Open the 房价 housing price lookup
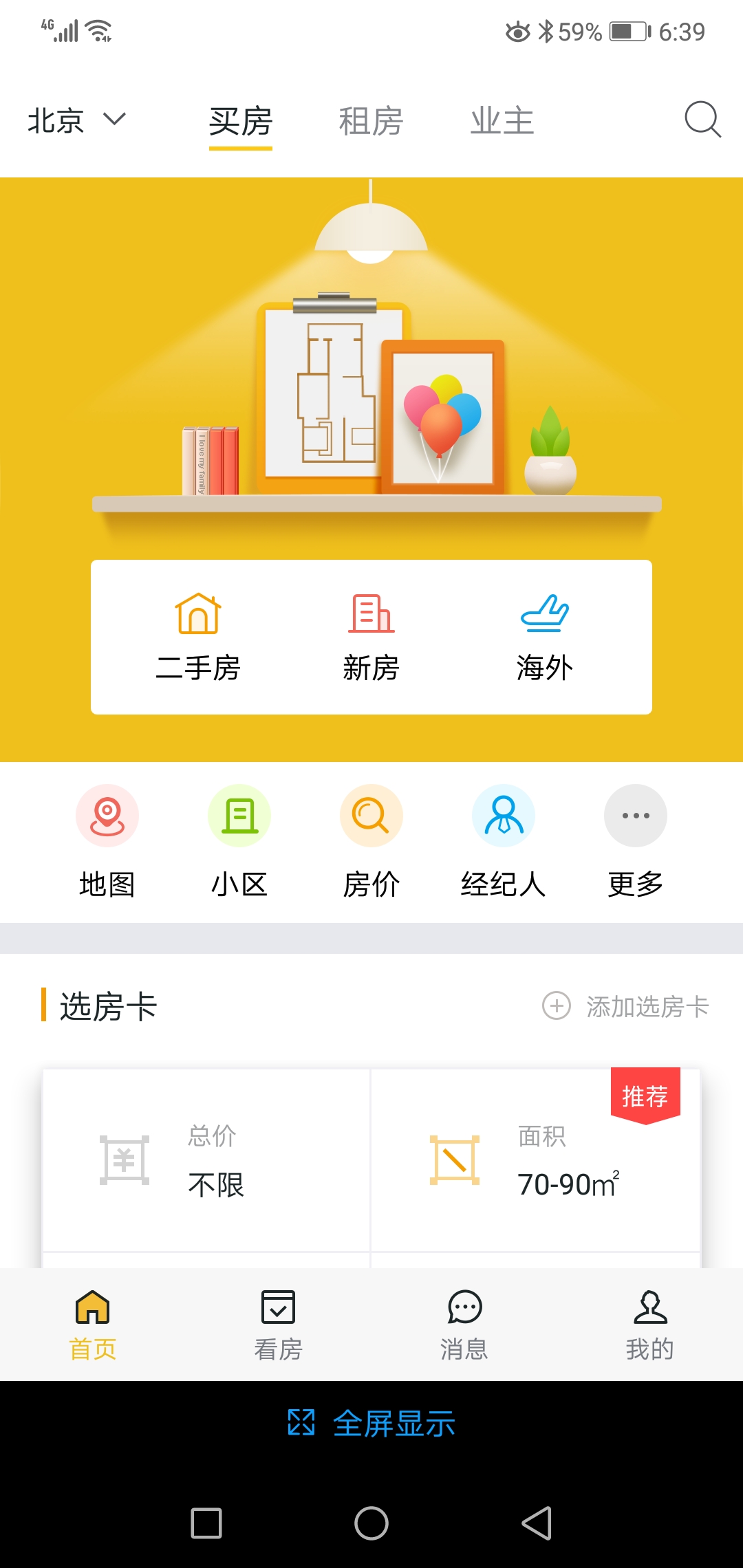 pos(371,815)
